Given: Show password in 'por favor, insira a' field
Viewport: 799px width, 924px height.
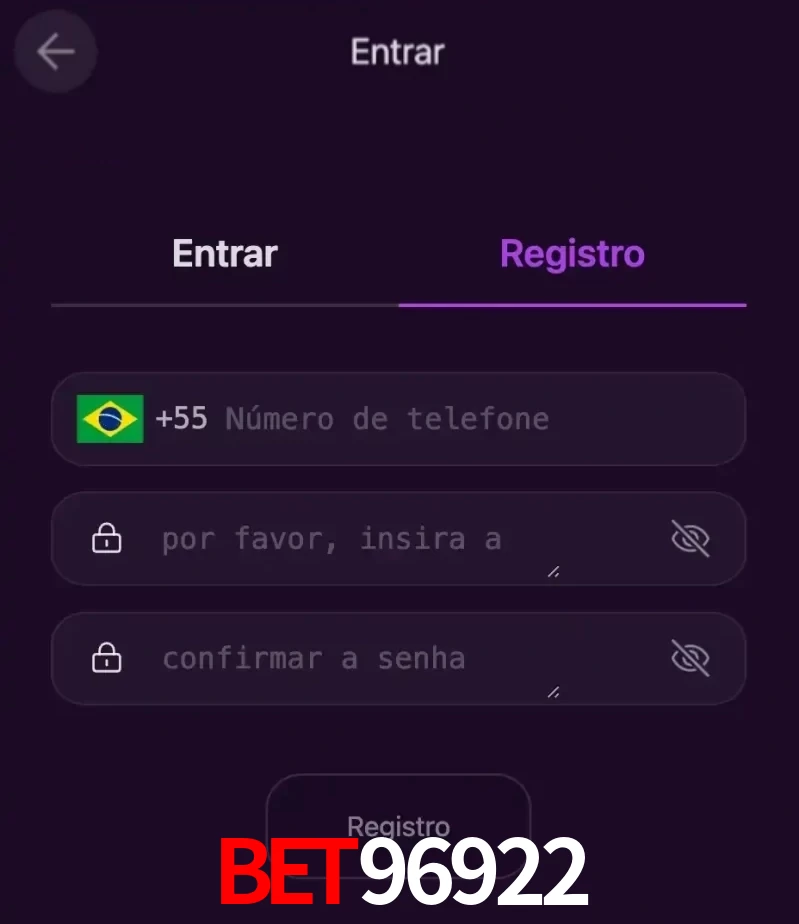Looking at the screenshot, I should click(690, 540).
